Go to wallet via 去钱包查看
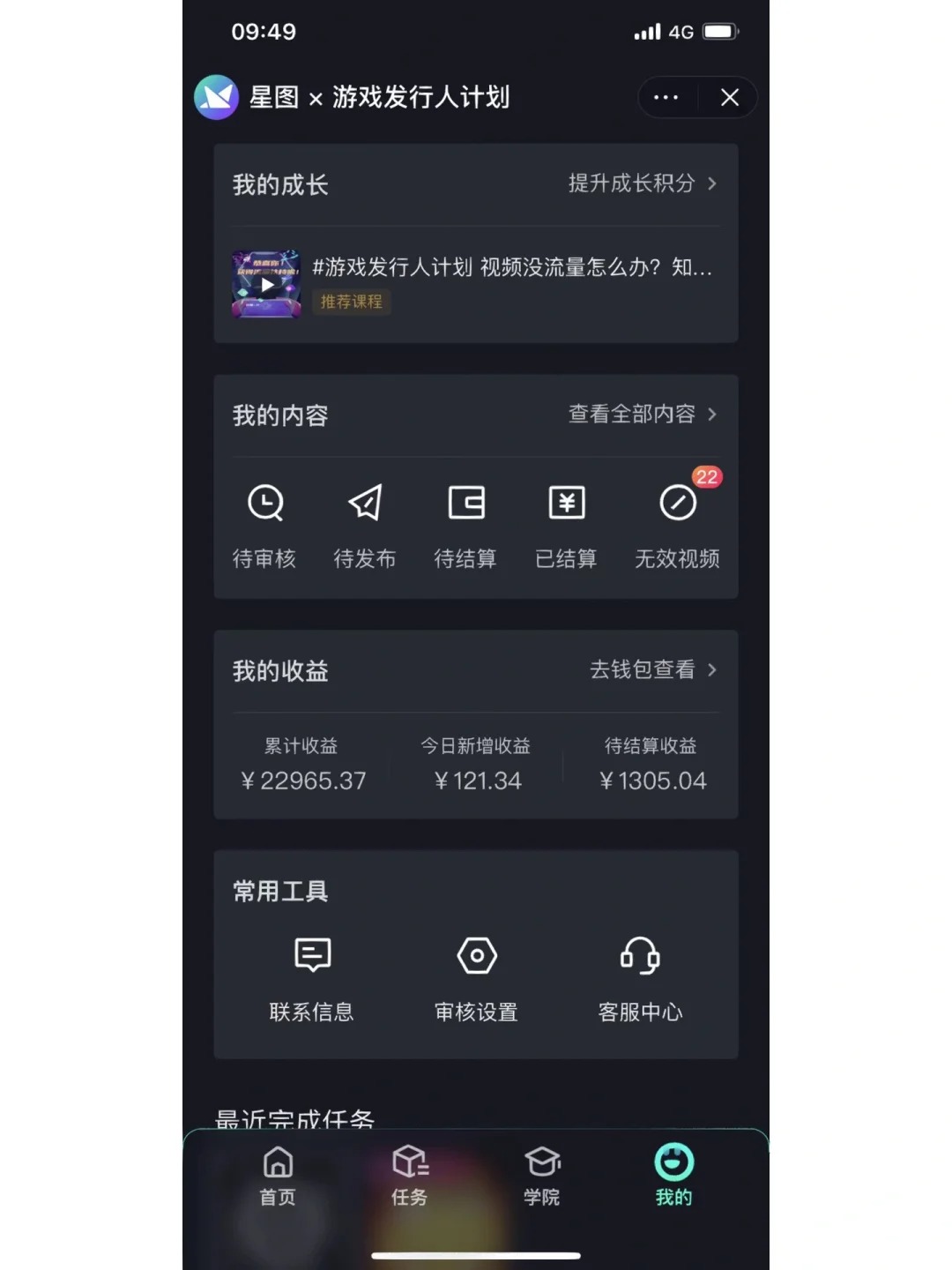 pyautogui.click(x=652, y=669)
